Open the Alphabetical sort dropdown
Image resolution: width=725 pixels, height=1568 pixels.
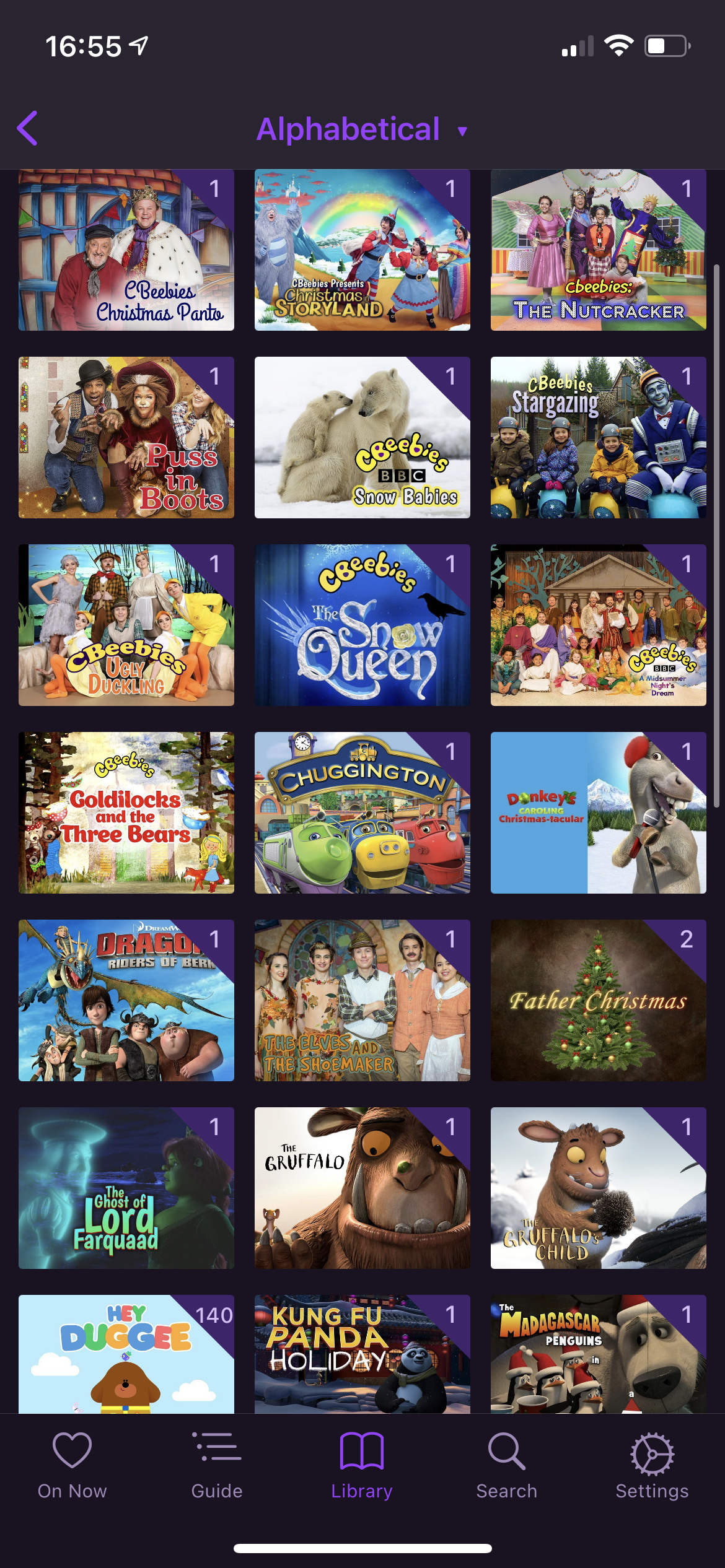(x=361, y=129)
